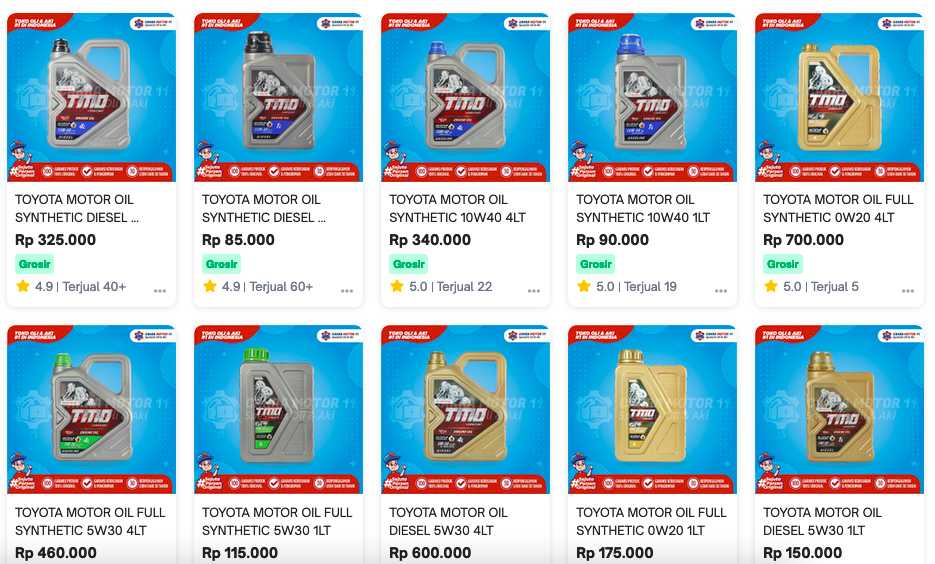This screenshot has height=564, width=935.
Task: View the Synthetic 10W40 4LT product
Action: coord(465,160)
